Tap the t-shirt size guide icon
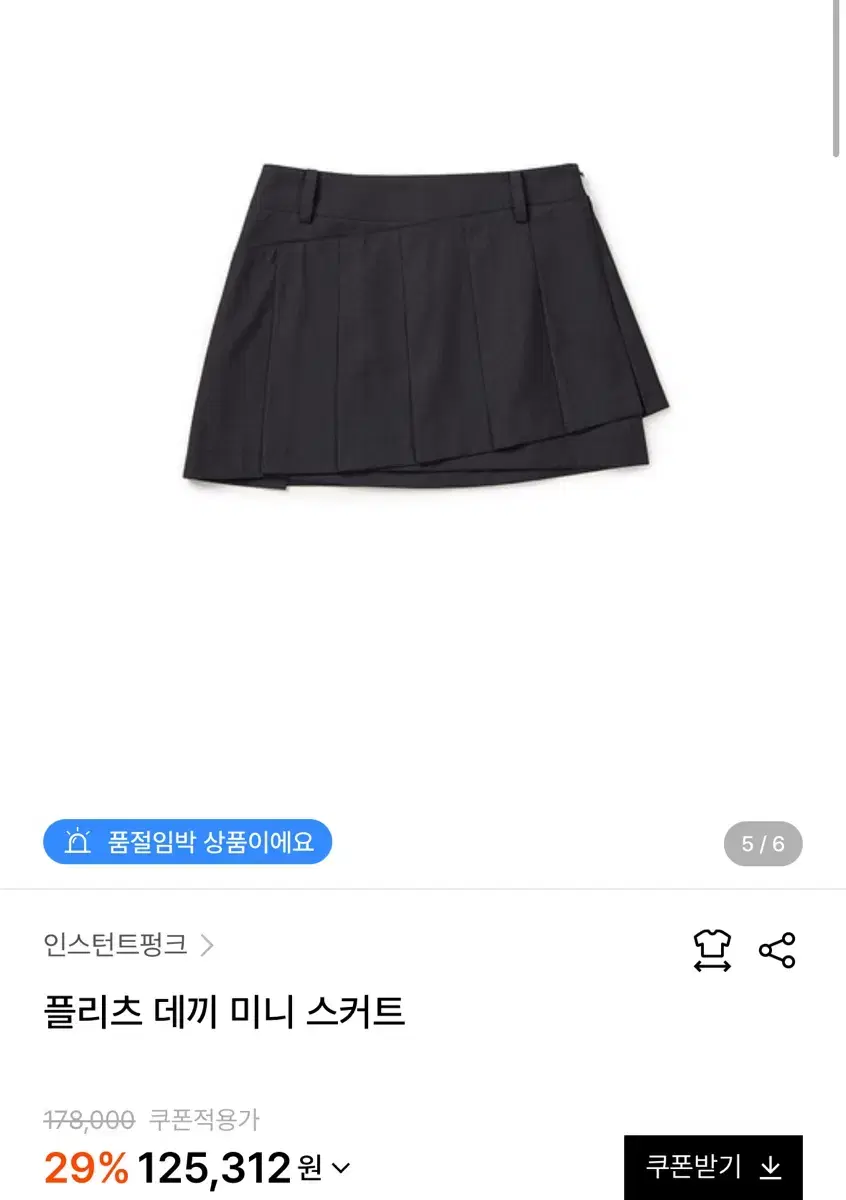The width and height of the screenshot is (846, 1200). (713, 940)
